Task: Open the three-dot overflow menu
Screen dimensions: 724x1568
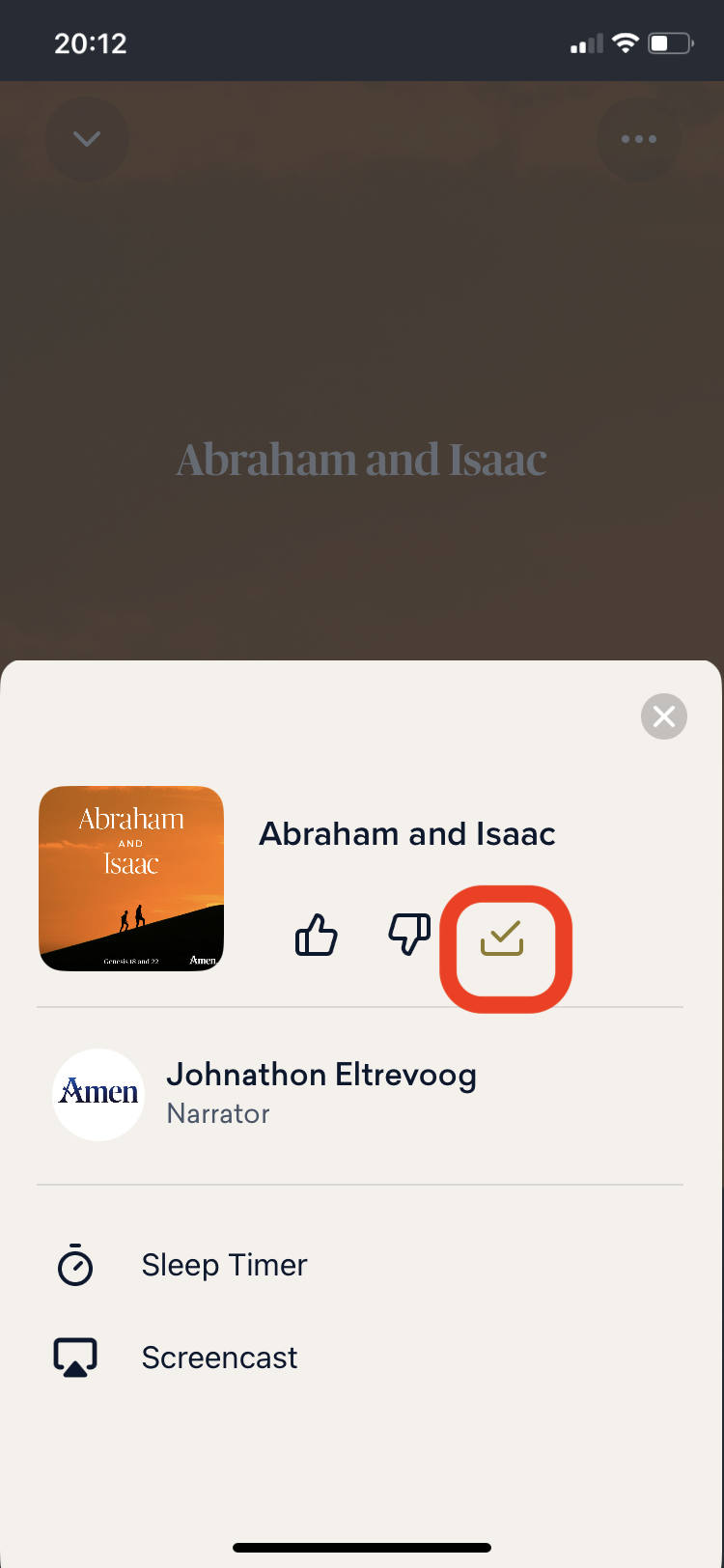Action: [x=638, y=139]
